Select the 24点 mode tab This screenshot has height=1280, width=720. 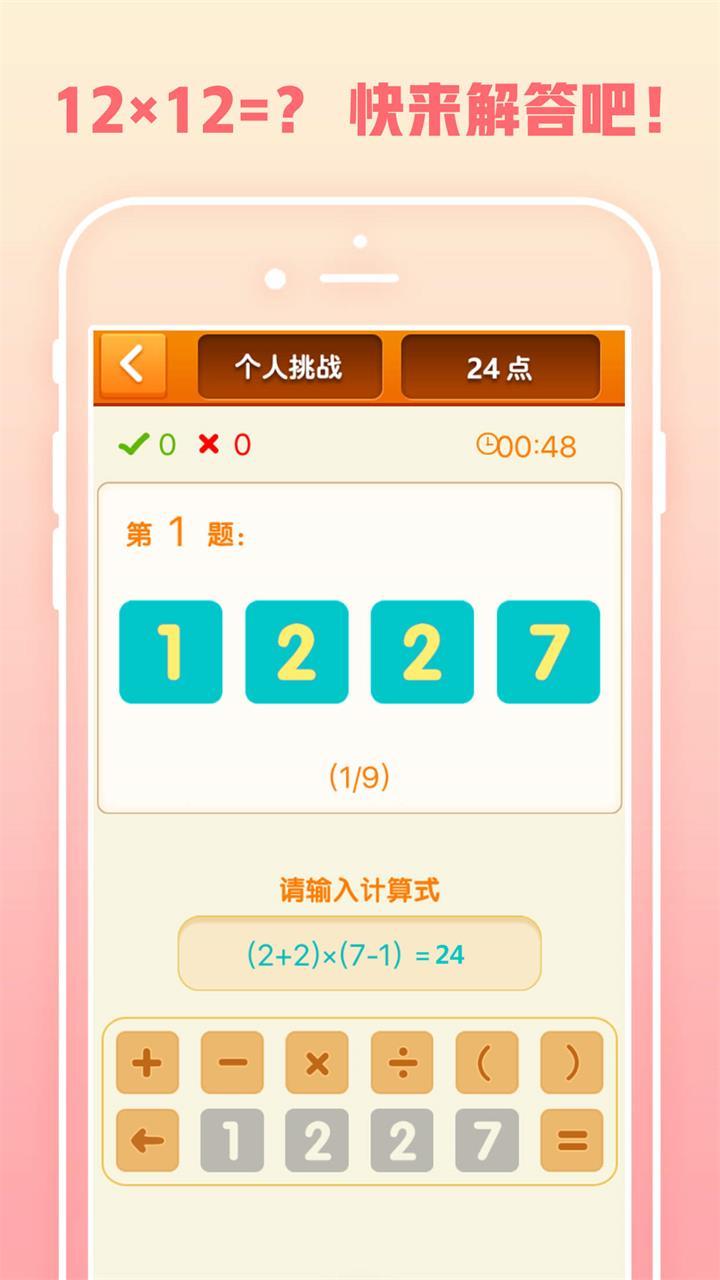pyautogui.click(x=500, y=365)
